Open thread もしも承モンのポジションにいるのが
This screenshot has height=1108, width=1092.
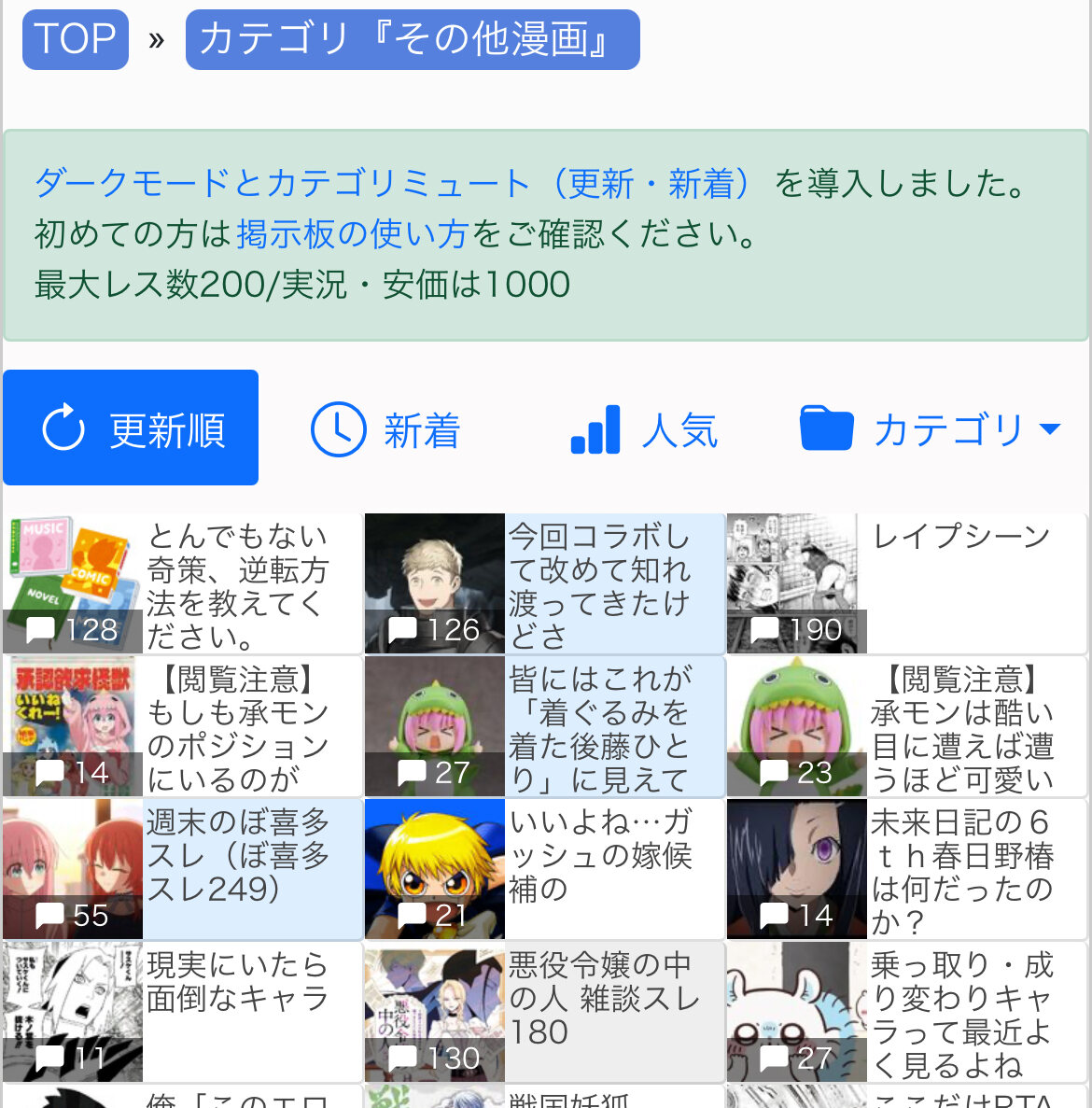237,728
